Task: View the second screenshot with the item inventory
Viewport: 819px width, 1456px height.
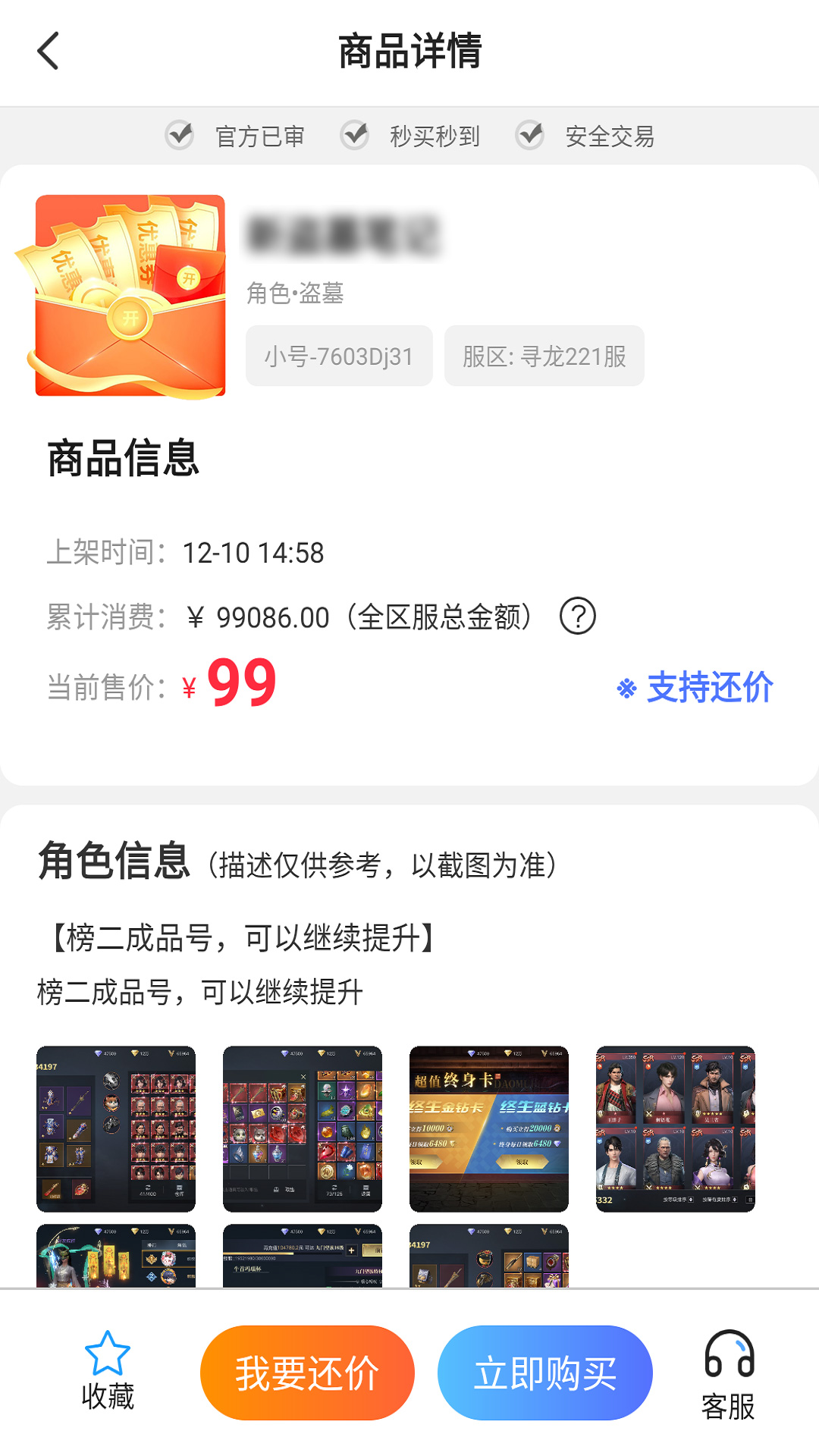Action: (303, 1128)
